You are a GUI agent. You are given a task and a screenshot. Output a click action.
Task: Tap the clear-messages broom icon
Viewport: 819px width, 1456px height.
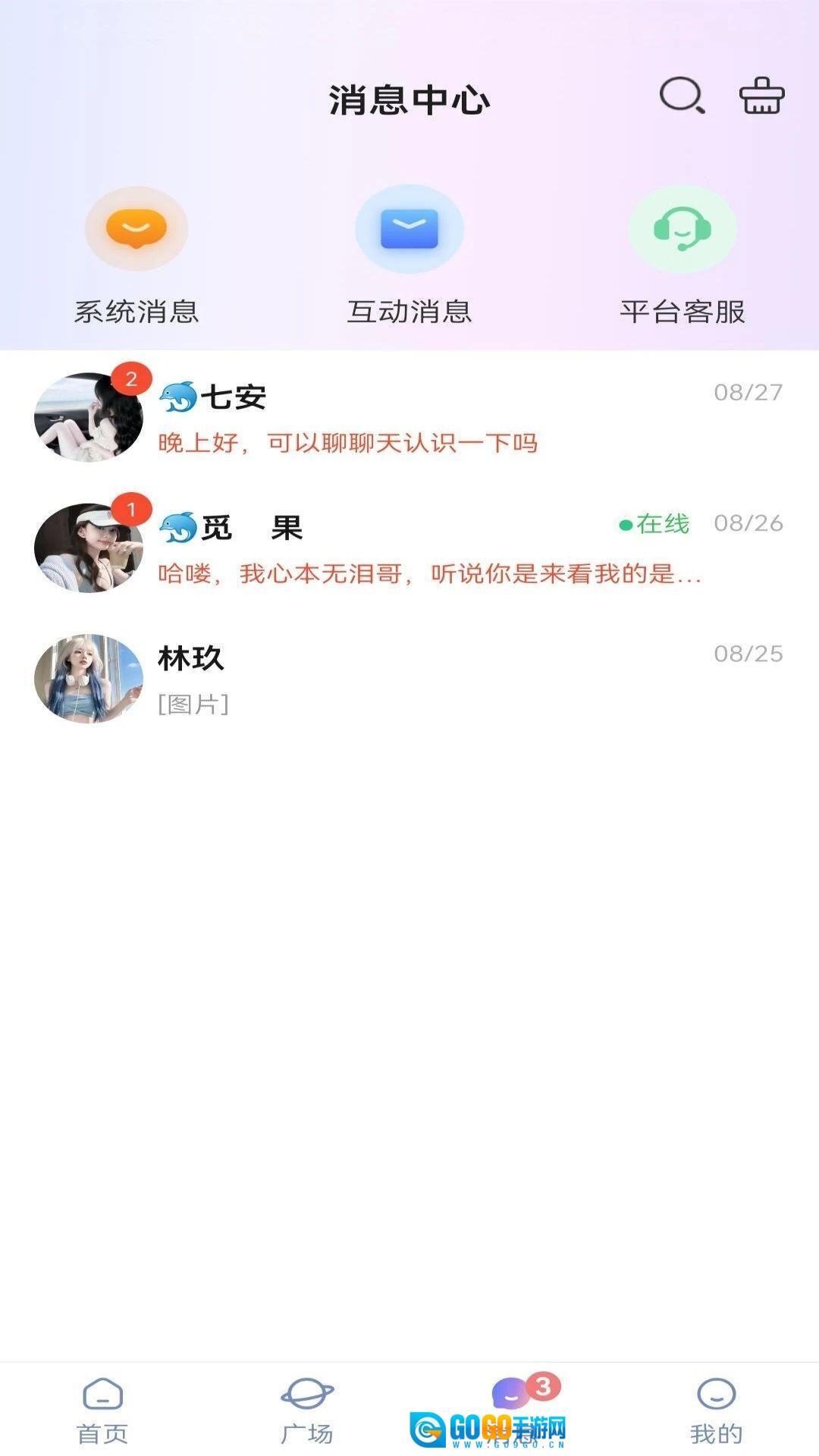pos(761,96)
